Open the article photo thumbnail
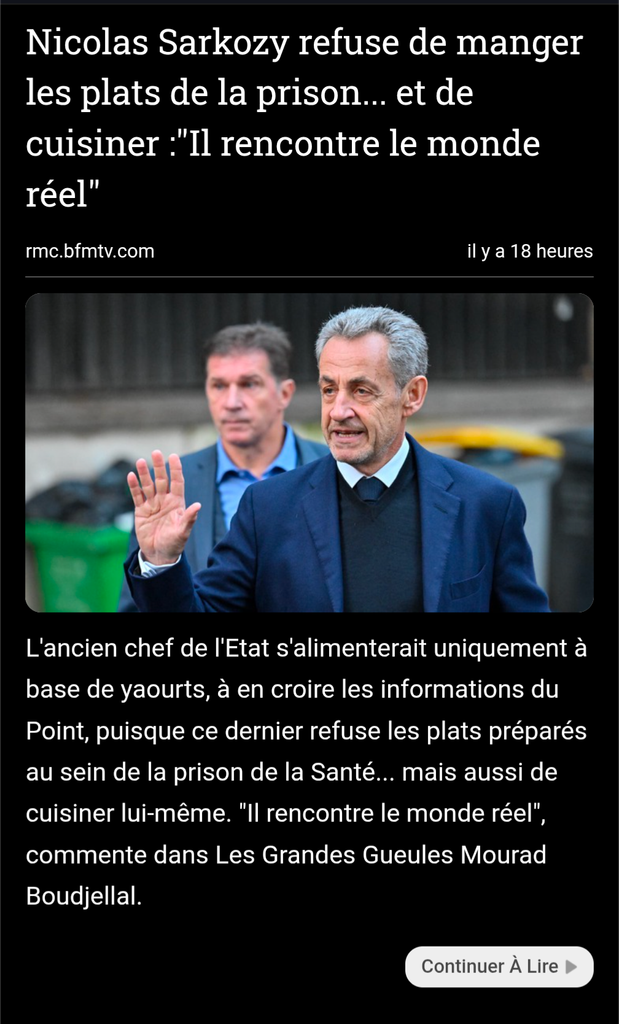619x1024 pixels. point(309,452)
